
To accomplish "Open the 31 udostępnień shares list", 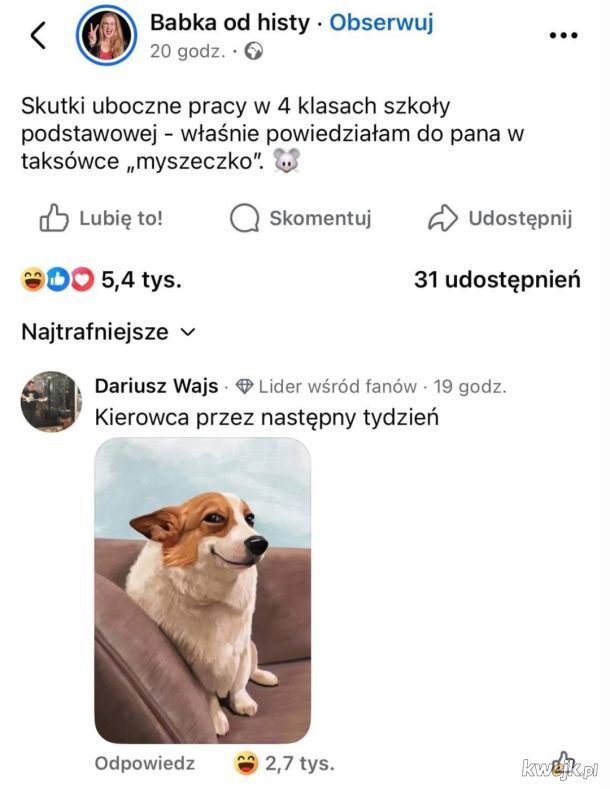I will pyautogui.click(x=497, y=280).
